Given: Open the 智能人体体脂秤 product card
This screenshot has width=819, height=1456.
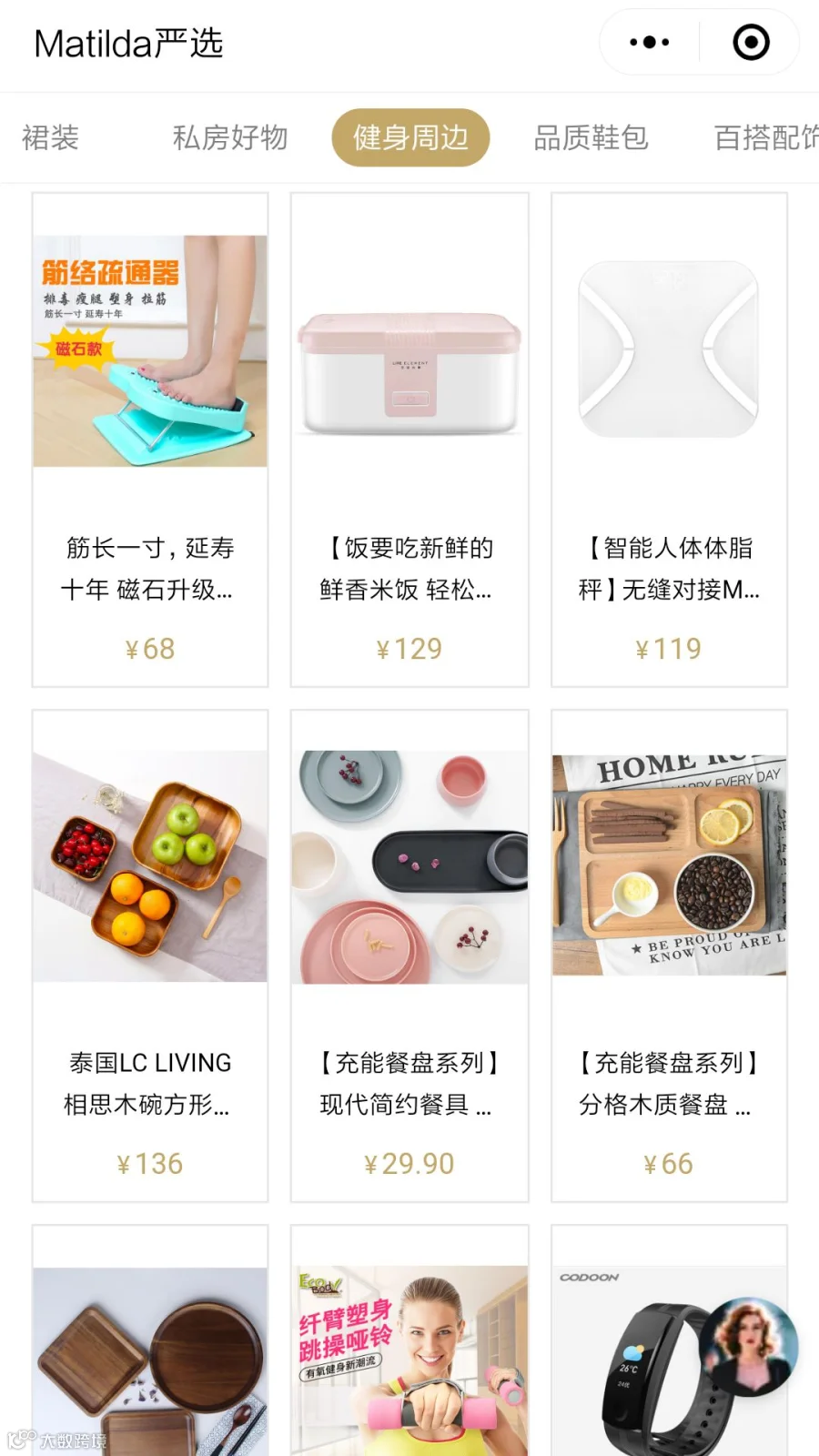Looking at the screenshot, I should (x=669, y=440).
